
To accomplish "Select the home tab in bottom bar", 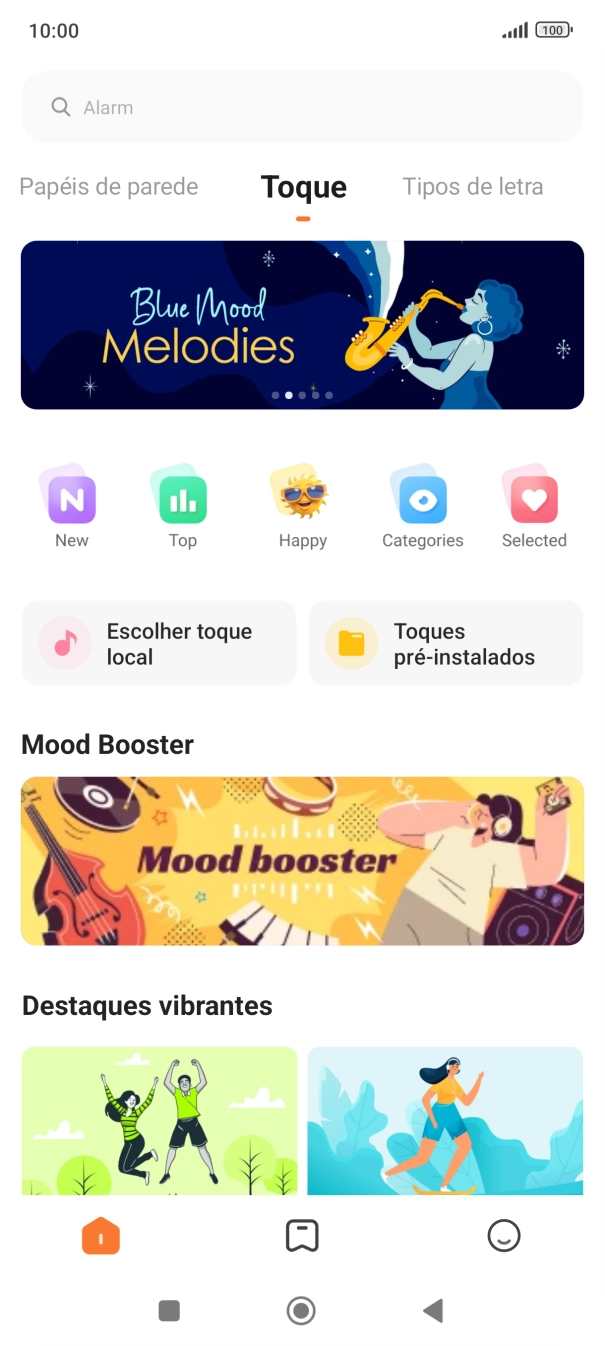I will click(101, 1236).
